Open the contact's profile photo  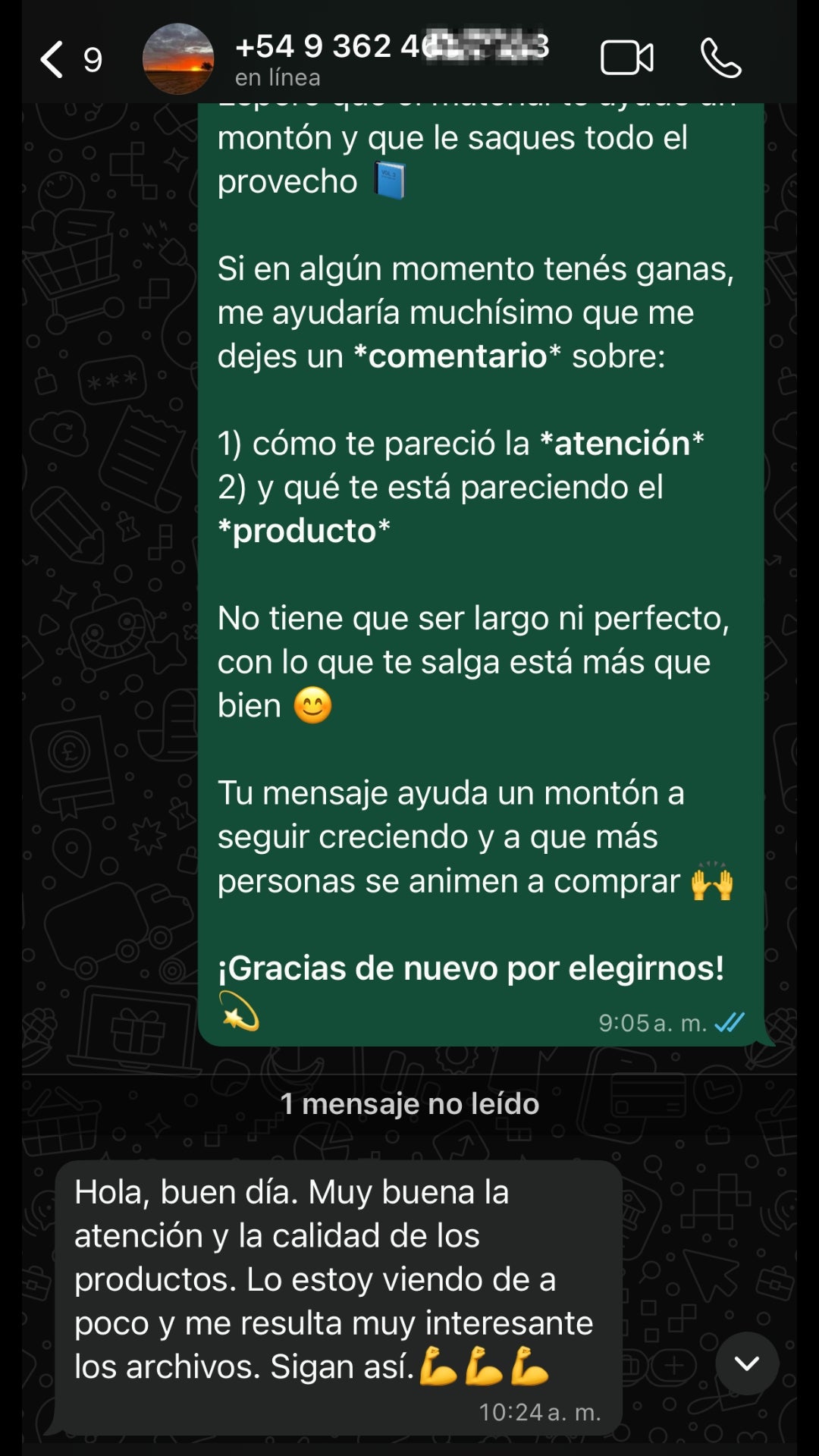click(178, 59)
